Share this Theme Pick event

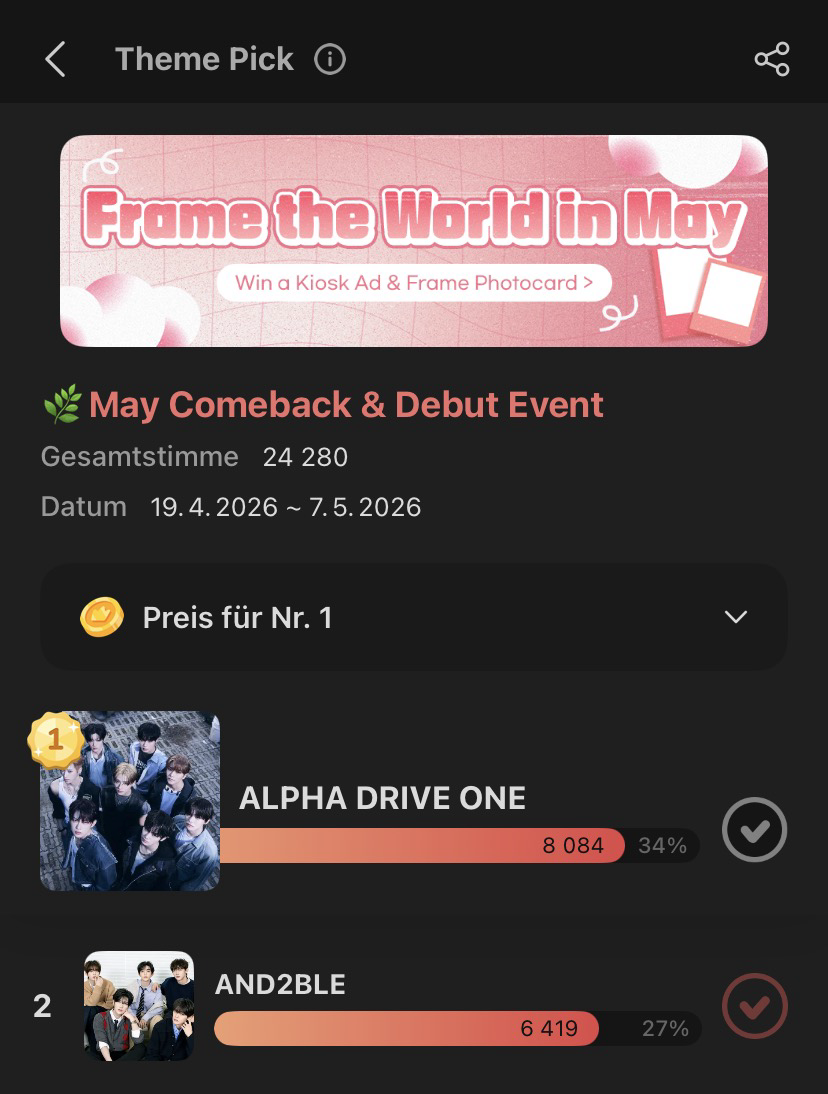(x=771, y=60)
